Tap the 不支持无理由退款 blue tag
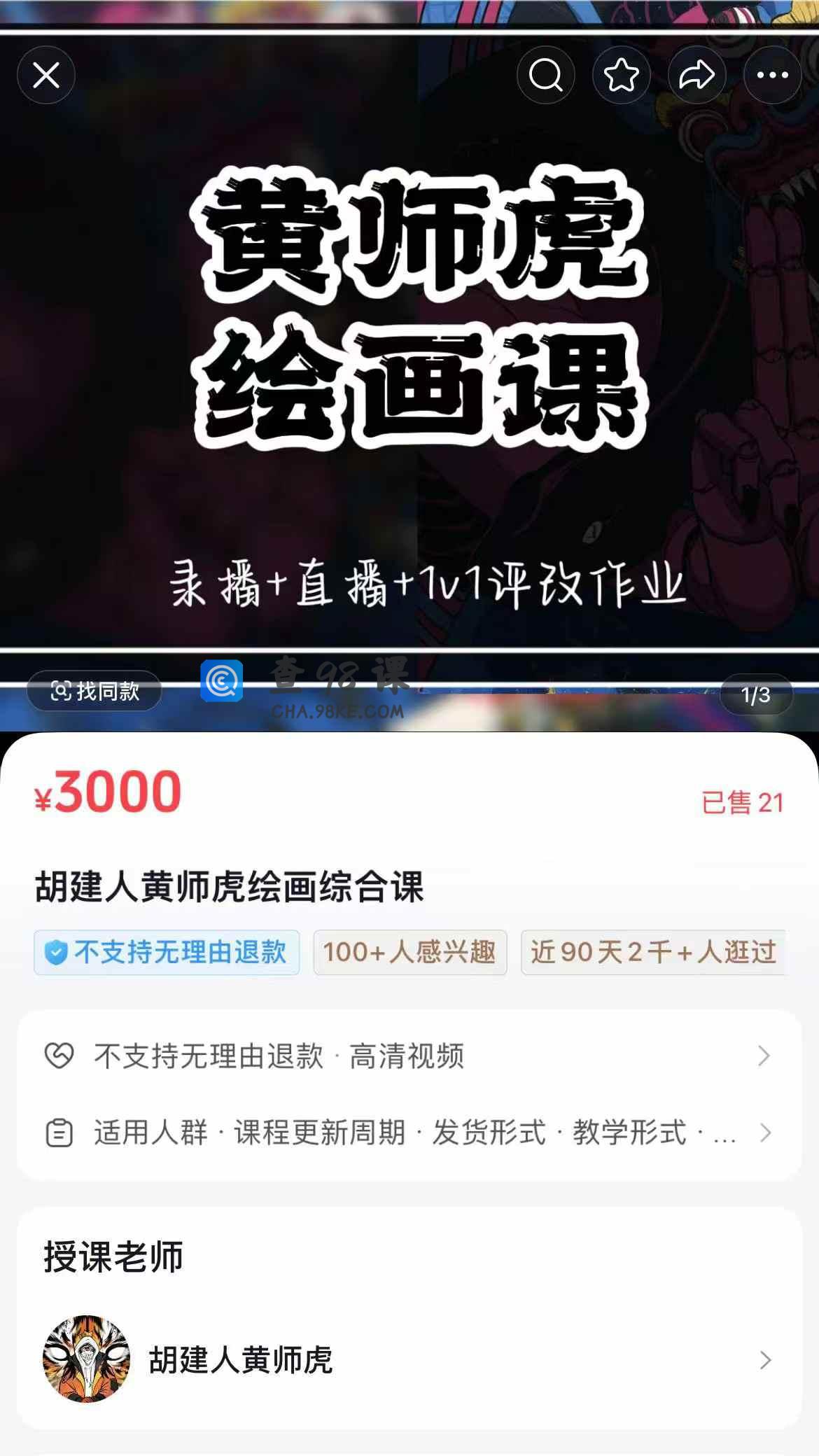The width and height of the screenshot is (819, 1456). click(x=167, y=952)
